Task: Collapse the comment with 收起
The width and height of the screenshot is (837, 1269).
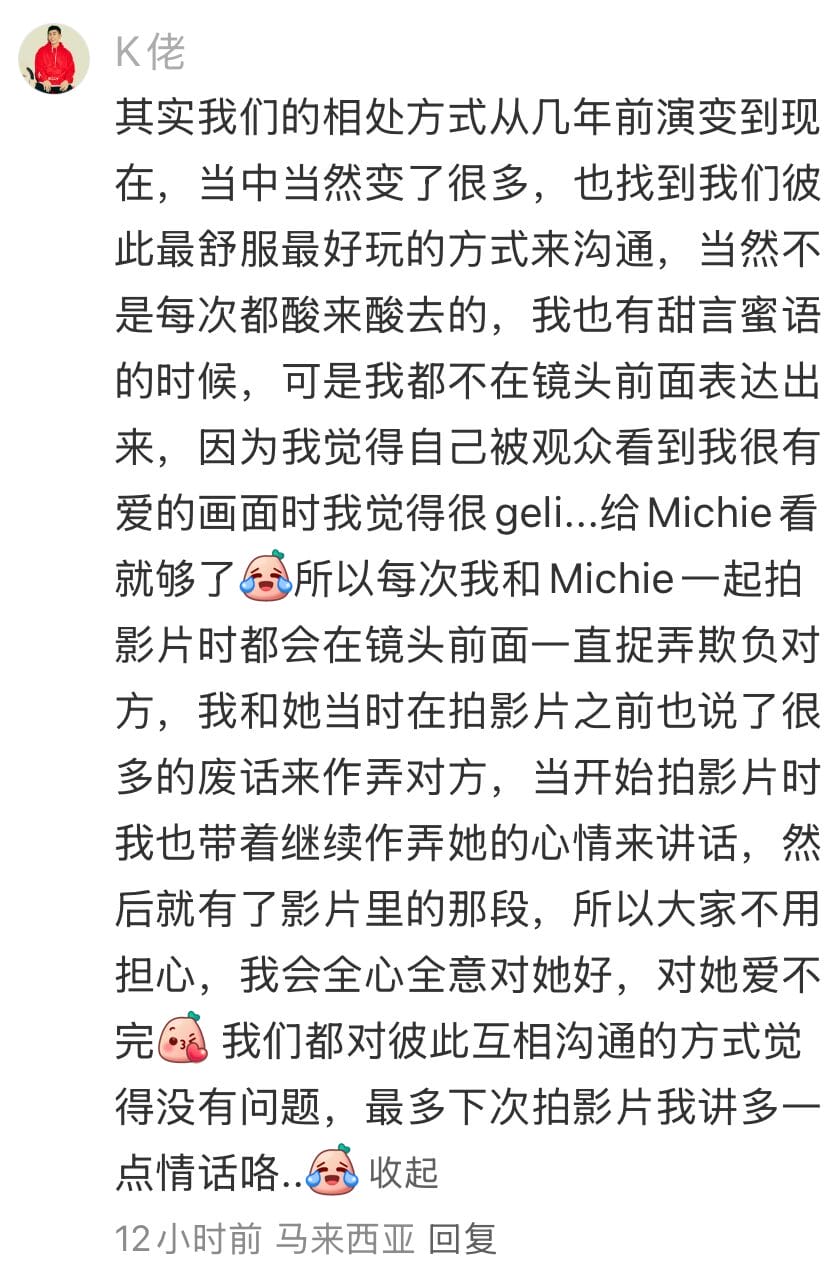Action: click(404, 1172)
